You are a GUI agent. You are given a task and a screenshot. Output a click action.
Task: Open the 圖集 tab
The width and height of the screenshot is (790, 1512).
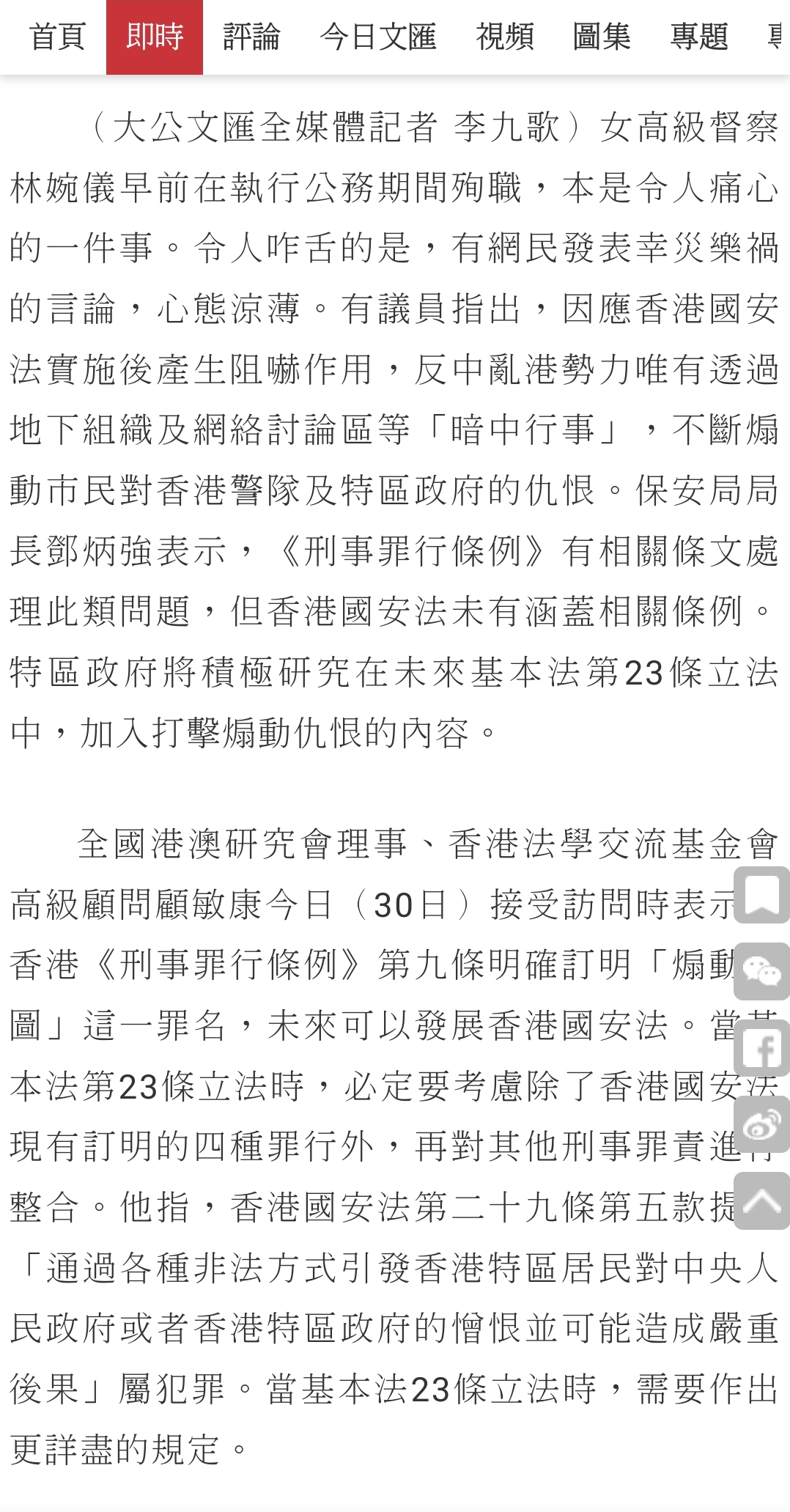pyautogui.click(x=602, y=37)
